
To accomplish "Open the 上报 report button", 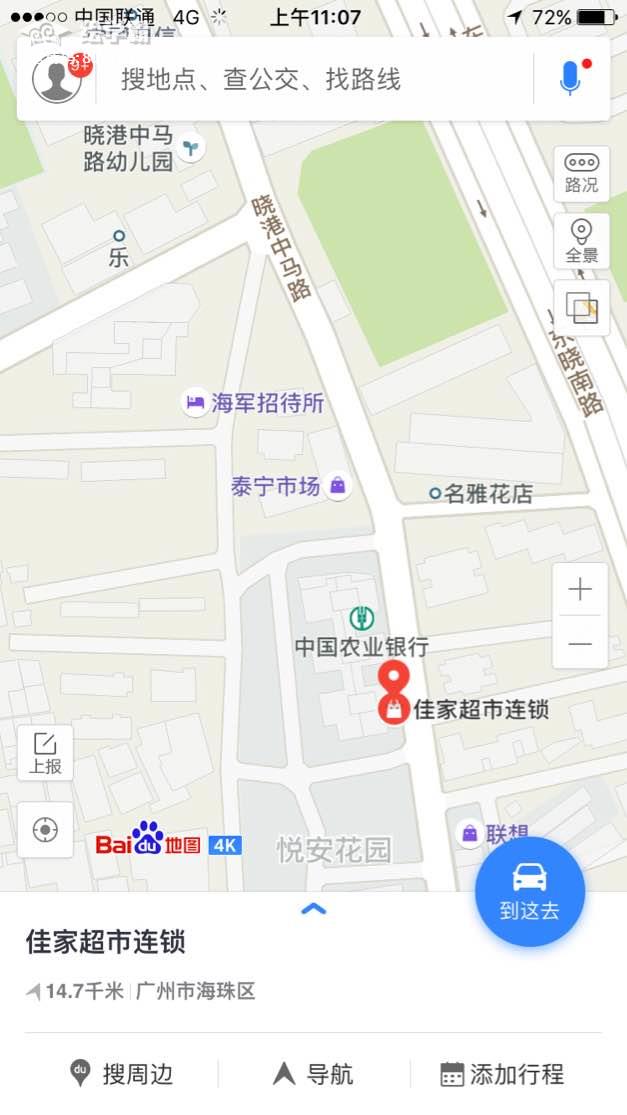I will click(x=45, y=754).
